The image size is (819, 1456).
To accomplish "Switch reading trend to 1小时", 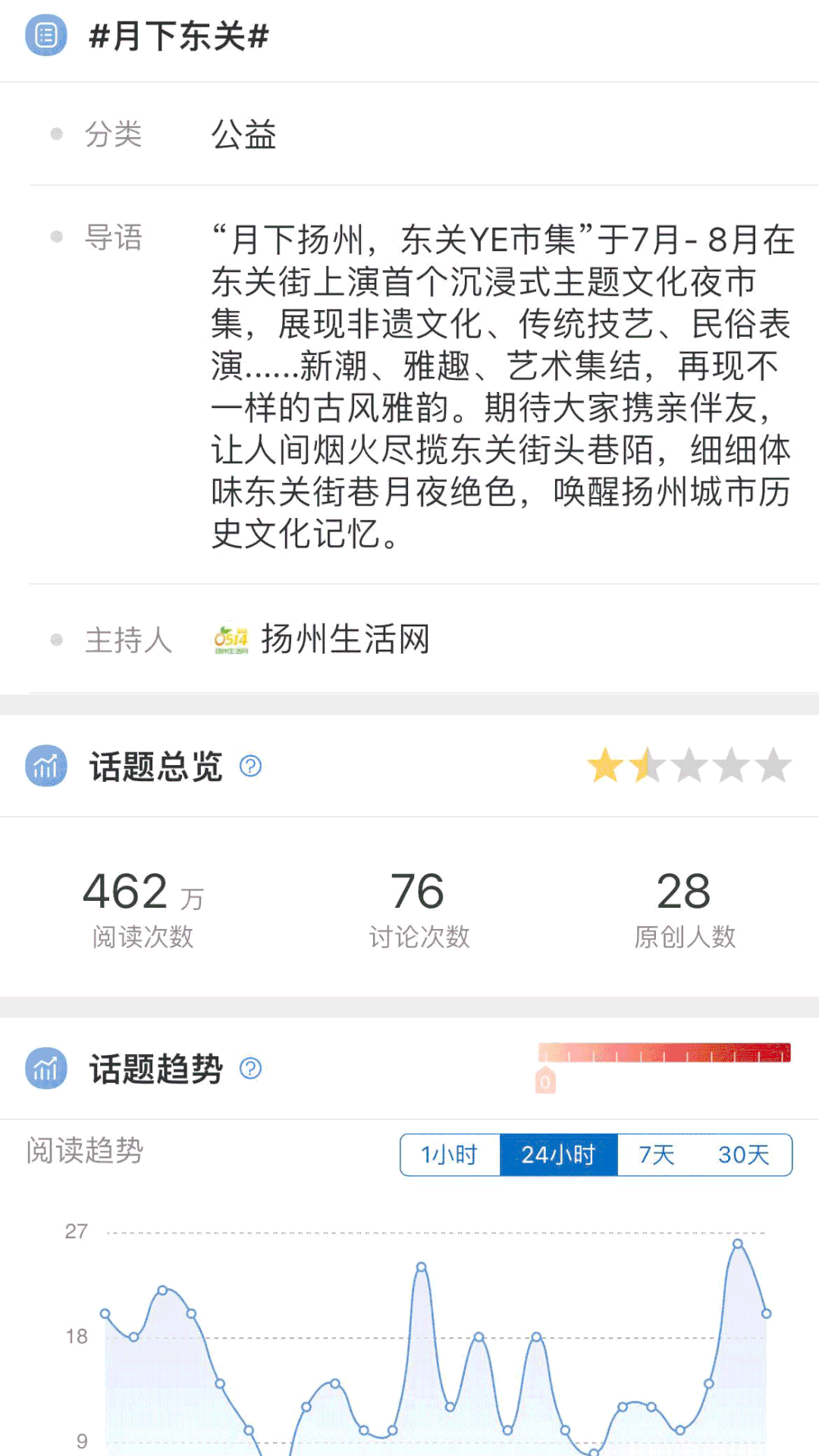I will point(450,1154).
